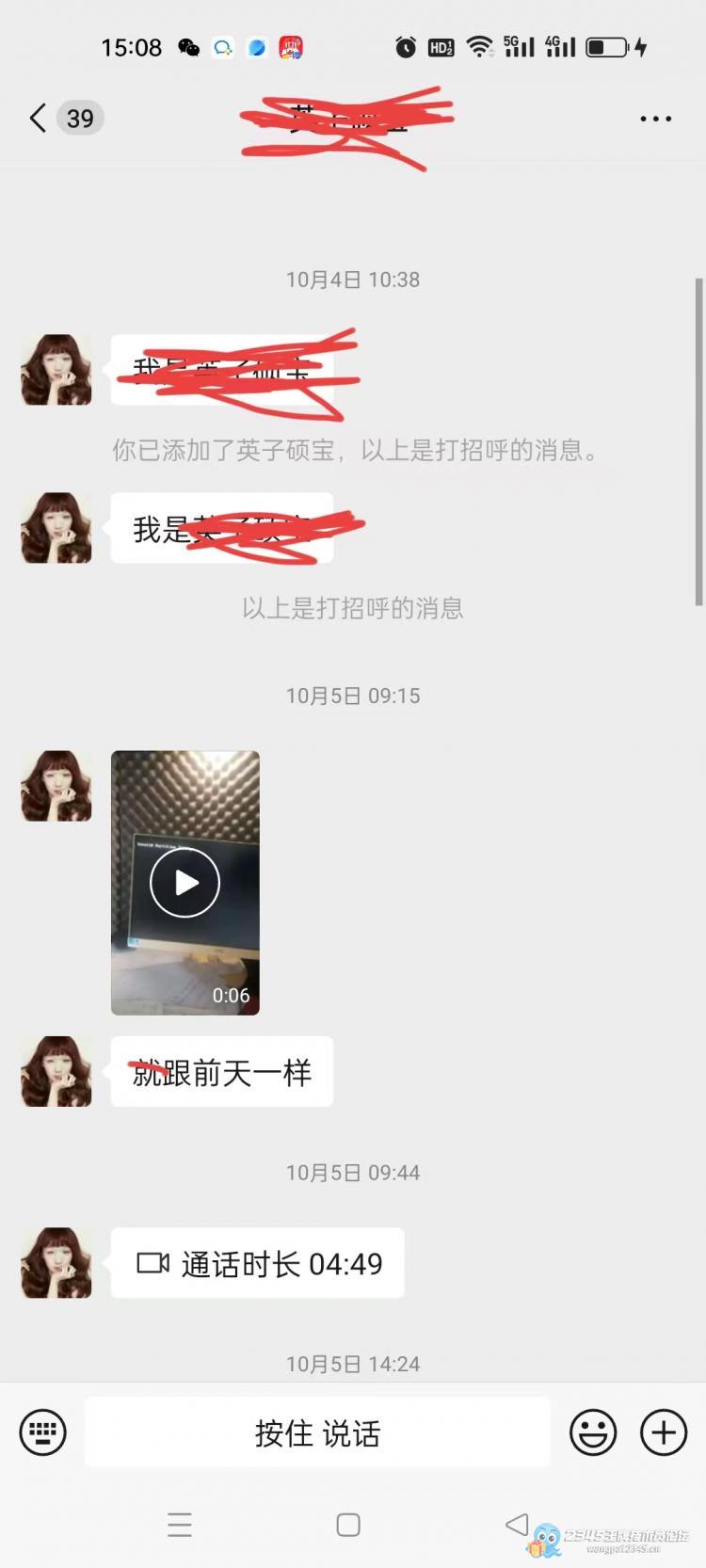Open the plus attachments menu
This screenshot has width=706, height=1568.
tap(664, 1432)
